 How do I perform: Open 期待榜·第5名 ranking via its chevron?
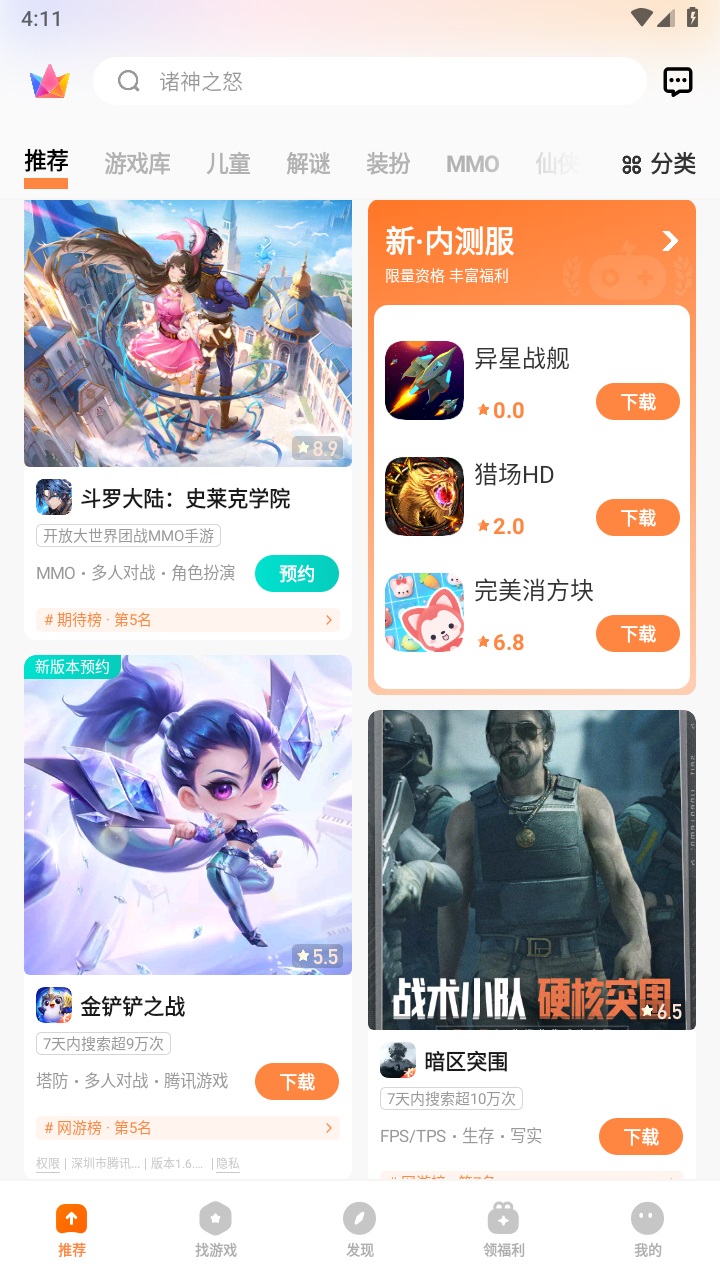[x=329, y=620]
